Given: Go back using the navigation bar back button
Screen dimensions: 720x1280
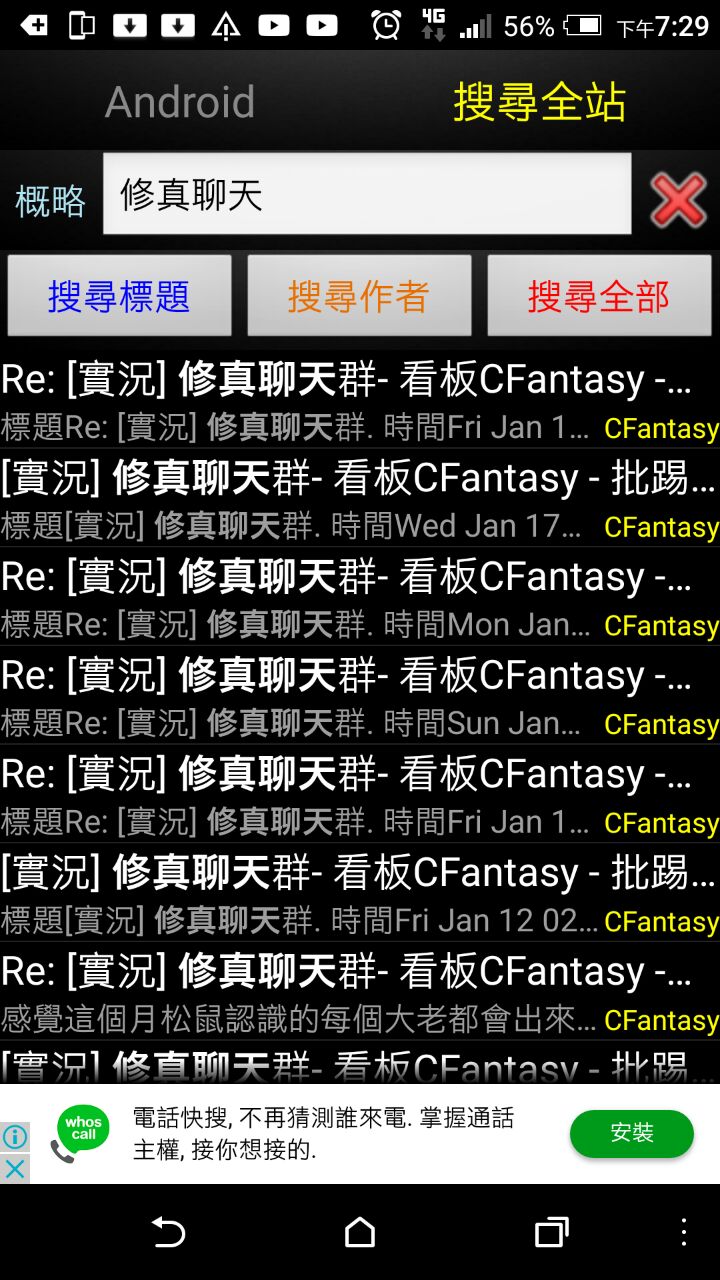Looking at the screenshot, I should pyautogui.click(x=168, y=1232).
